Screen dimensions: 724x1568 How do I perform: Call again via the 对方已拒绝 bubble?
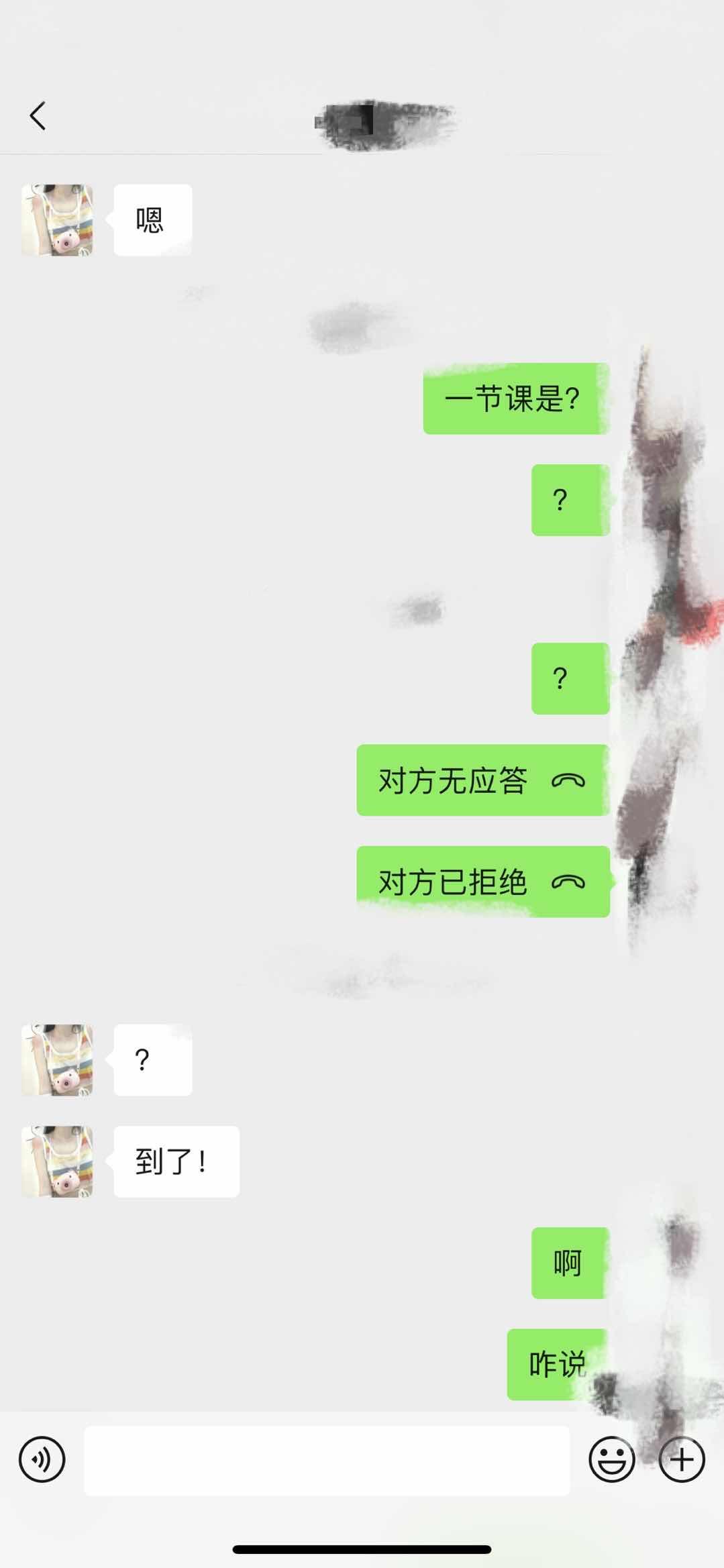pyautogui.click(x=482, y=882)
